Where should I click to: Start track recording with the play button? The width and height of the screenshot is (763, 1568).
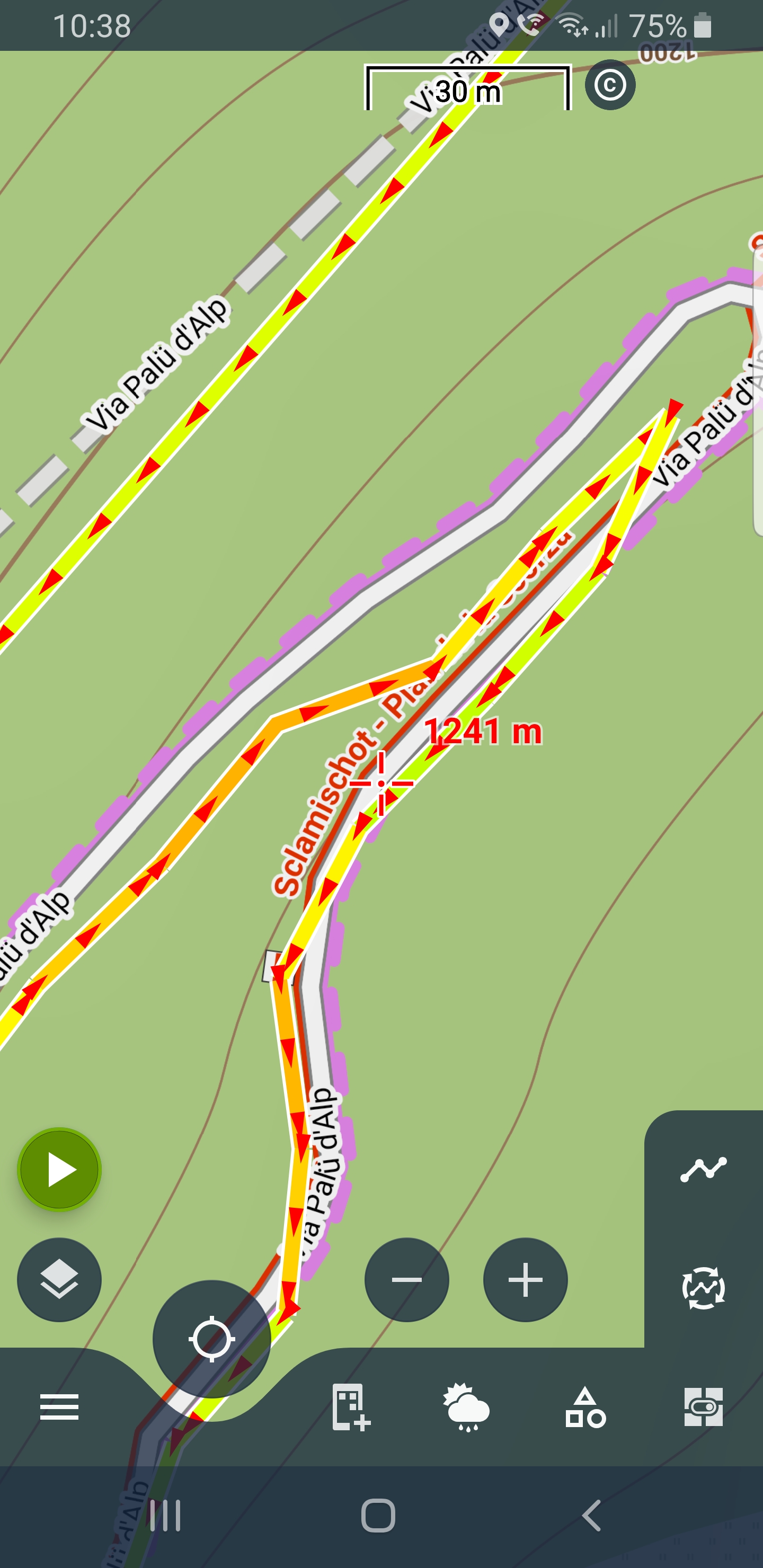click(59, 1169)
